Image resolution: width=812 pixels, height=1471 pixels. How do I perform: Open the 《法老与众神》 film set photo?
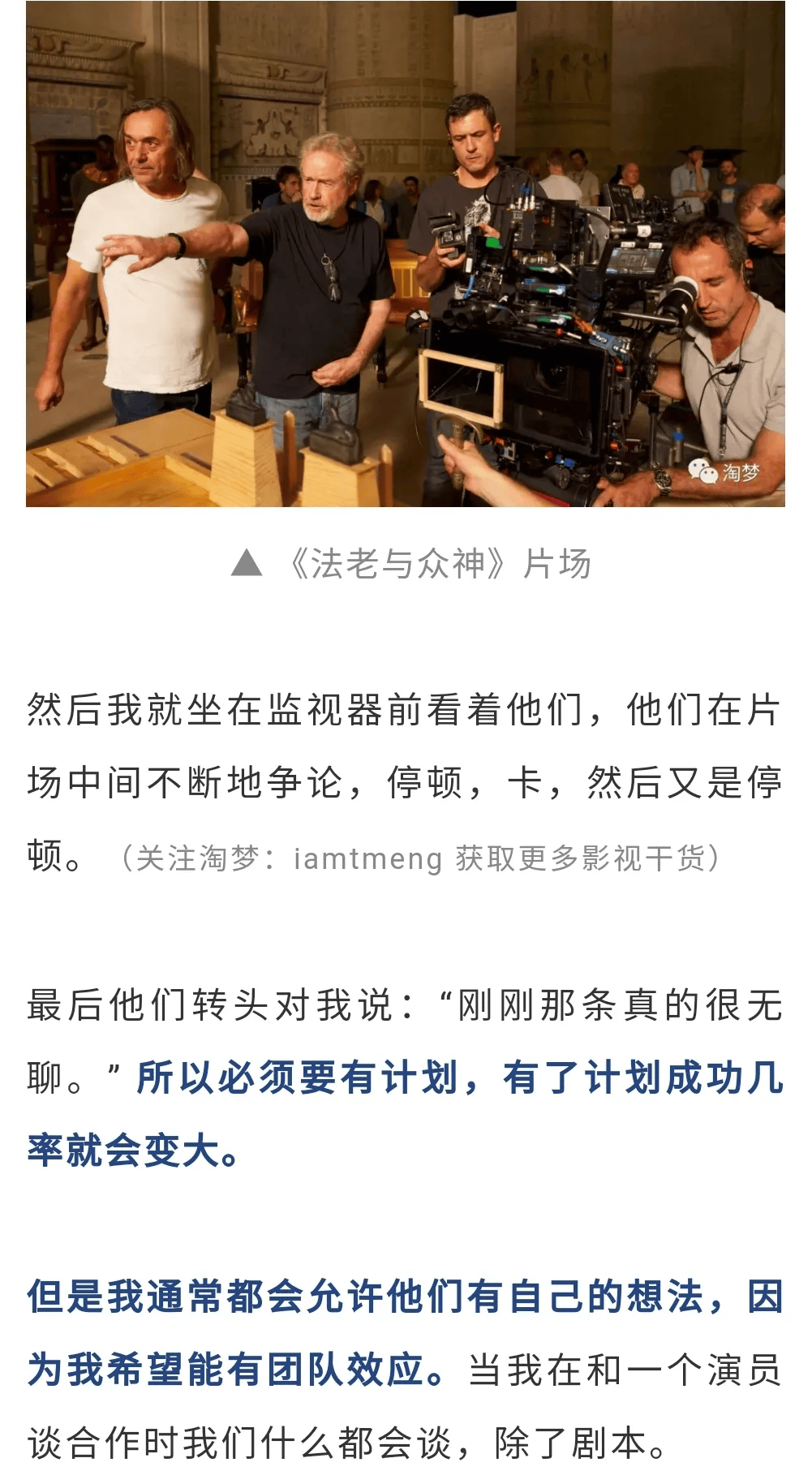pyautogui.click(x=406, y=253)
